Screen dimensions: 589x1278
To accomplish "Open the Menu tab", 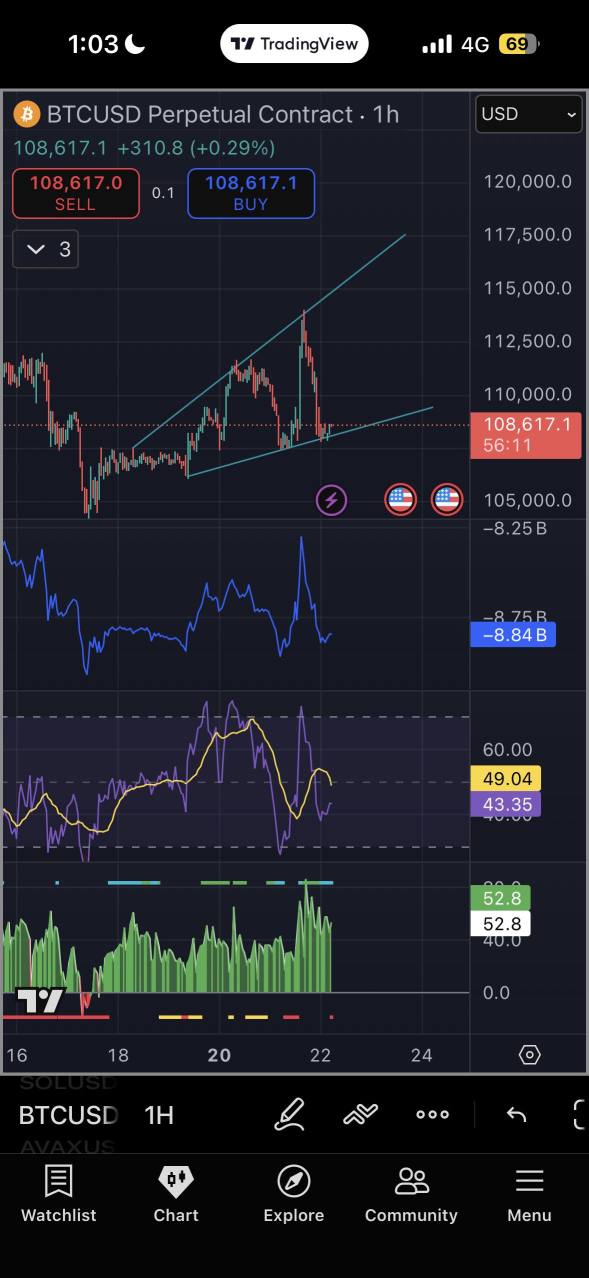I will coord(529,1194).
